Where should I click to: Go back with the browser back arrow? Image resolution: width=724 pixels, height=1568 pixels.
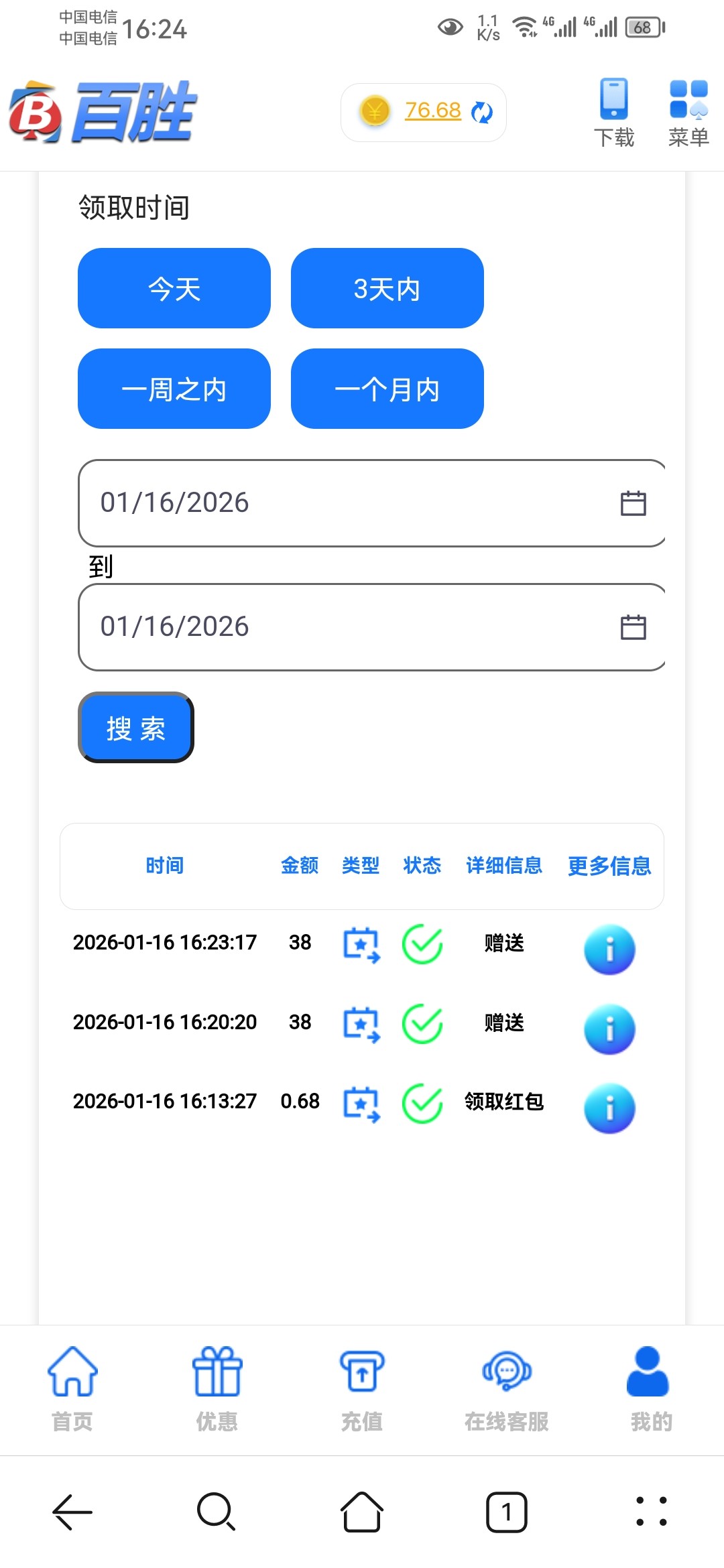coord(72,1512)
